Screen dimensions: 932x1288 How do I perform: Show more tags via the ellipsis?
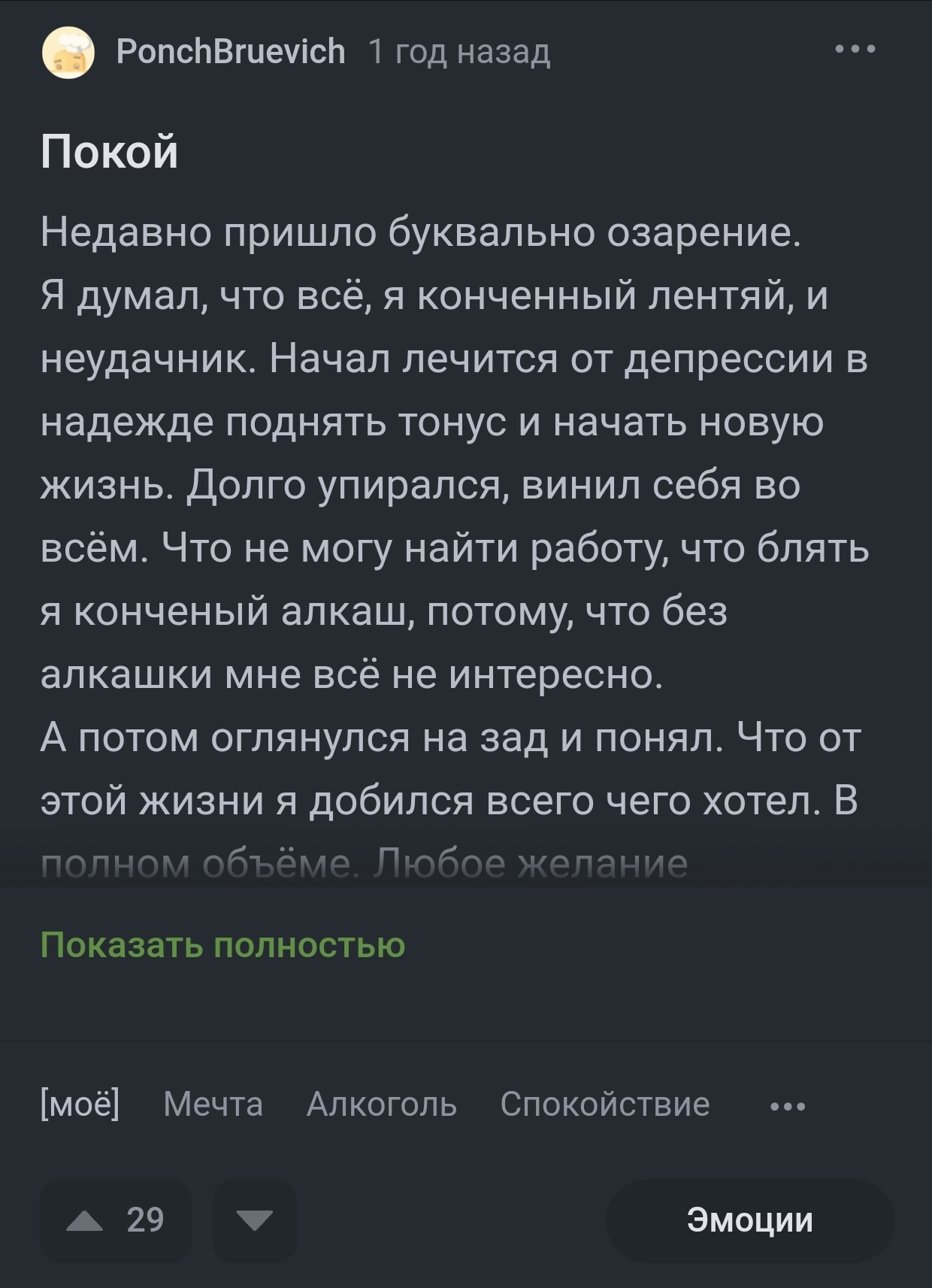[x=788, y=1106]
